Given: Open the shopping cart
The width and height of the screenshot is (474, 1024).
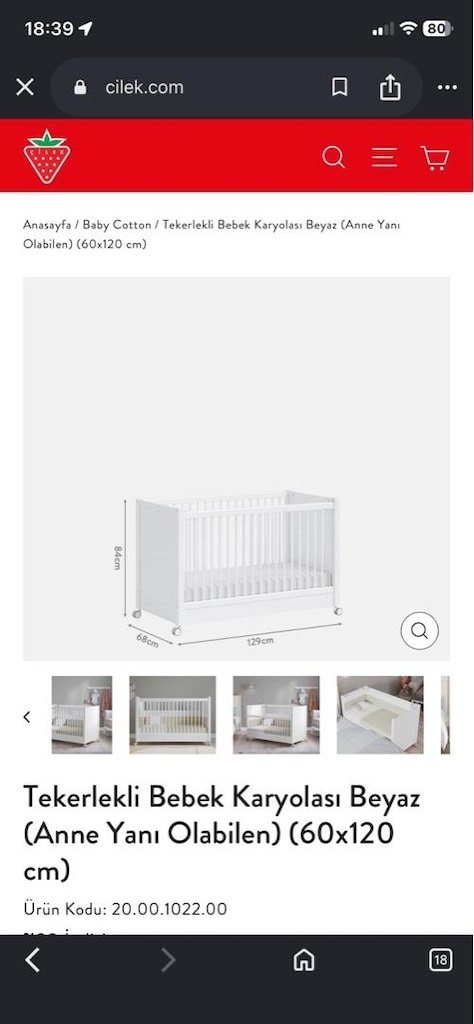Looking at the screenshot, I should click(x=434, y=157).
